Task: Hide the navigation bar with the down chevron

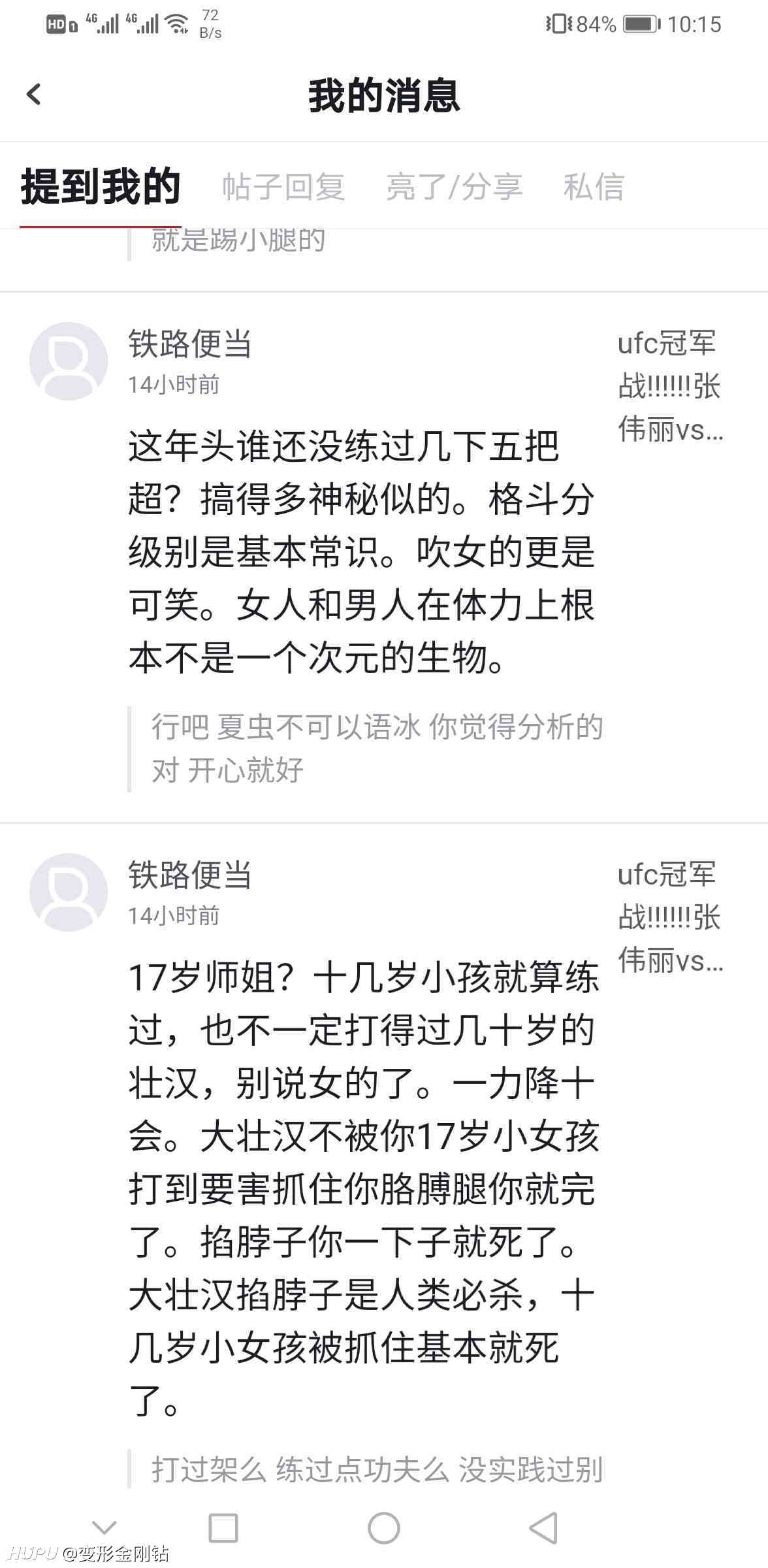Action: click(x=104, y=1527)
